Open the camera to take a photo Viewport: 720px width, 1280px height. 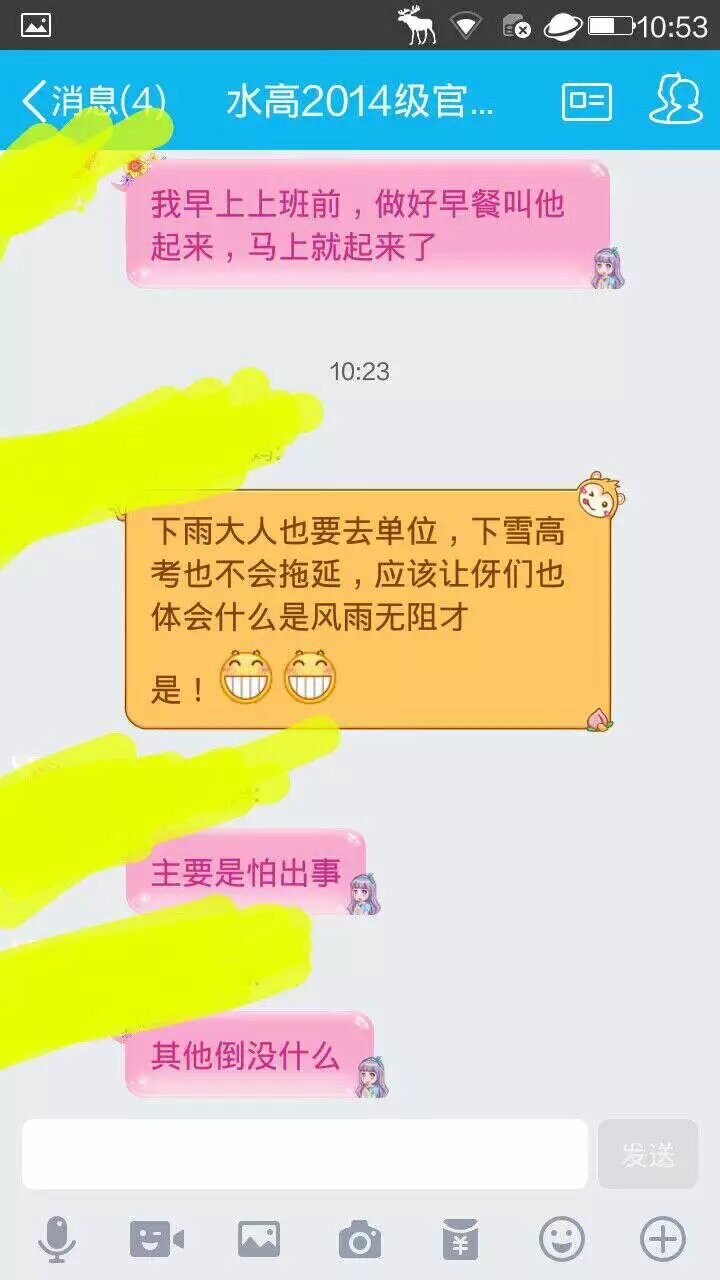point(360,1240)
